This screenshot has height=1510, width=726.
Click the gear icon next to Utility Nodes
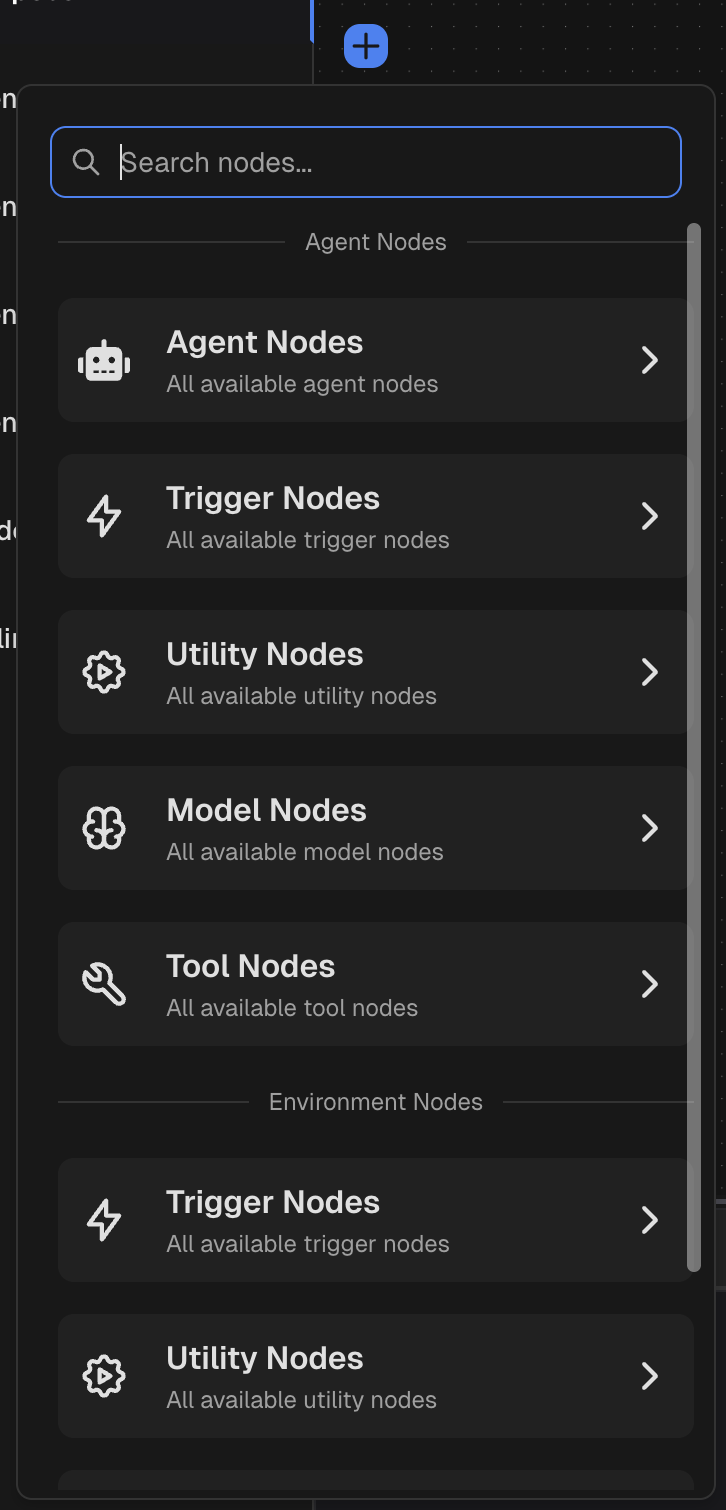pyautogui.click(x=103, y=672)
